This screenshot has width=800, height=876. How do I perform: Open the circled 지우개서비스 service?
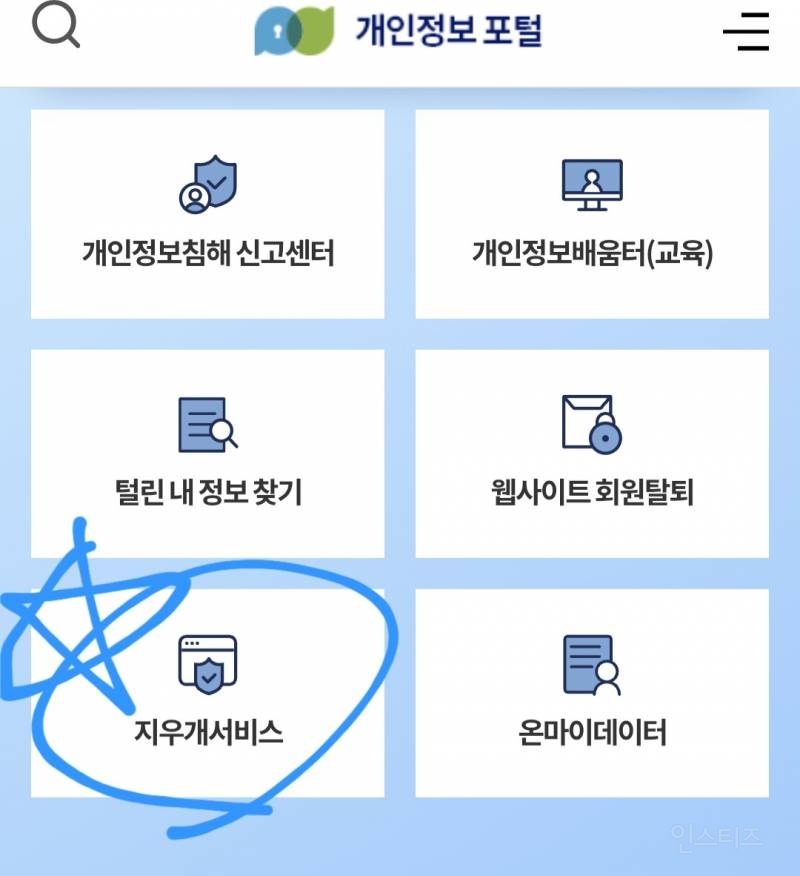point(208,690)
